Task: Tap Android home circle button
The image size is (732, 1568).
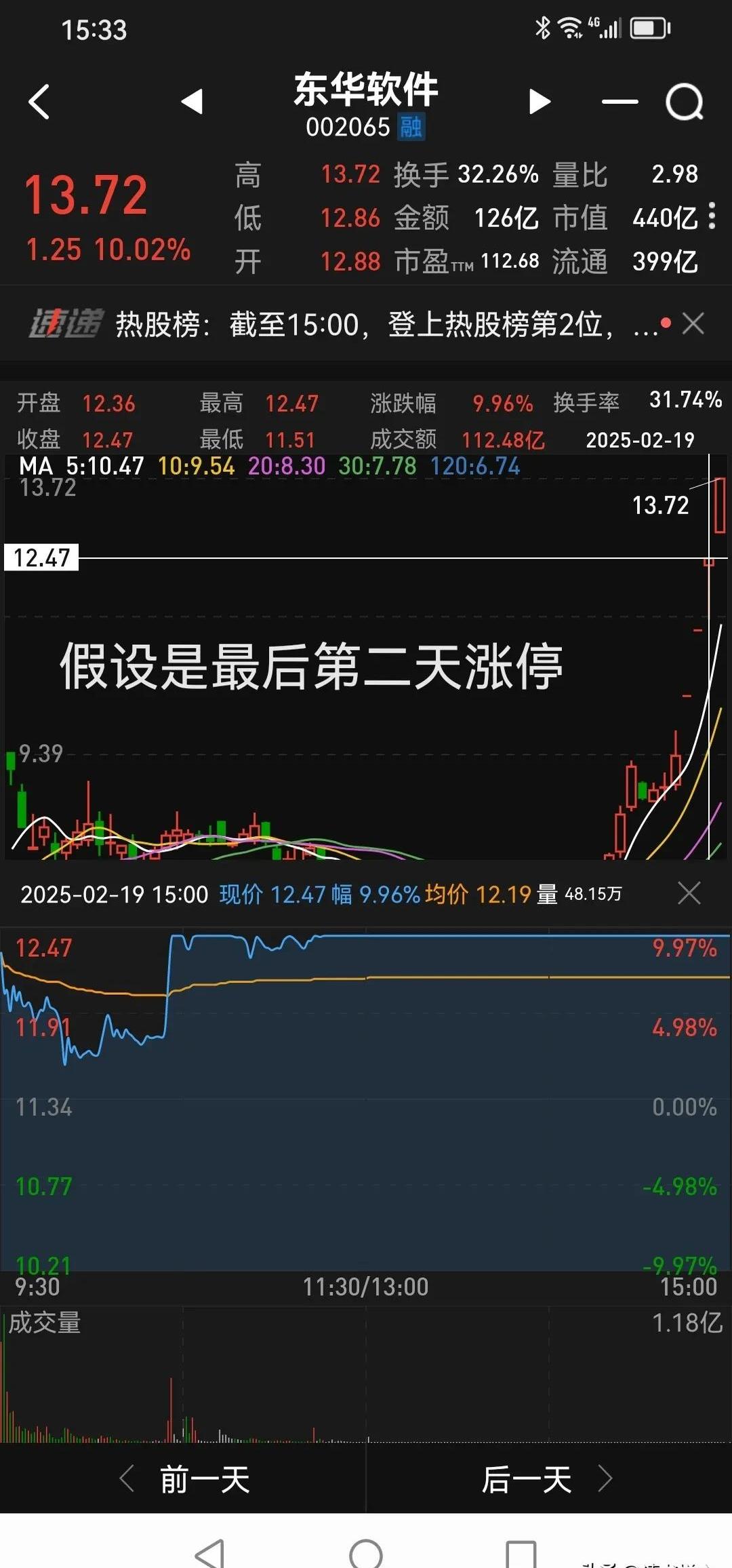Action: point(366,1553)
